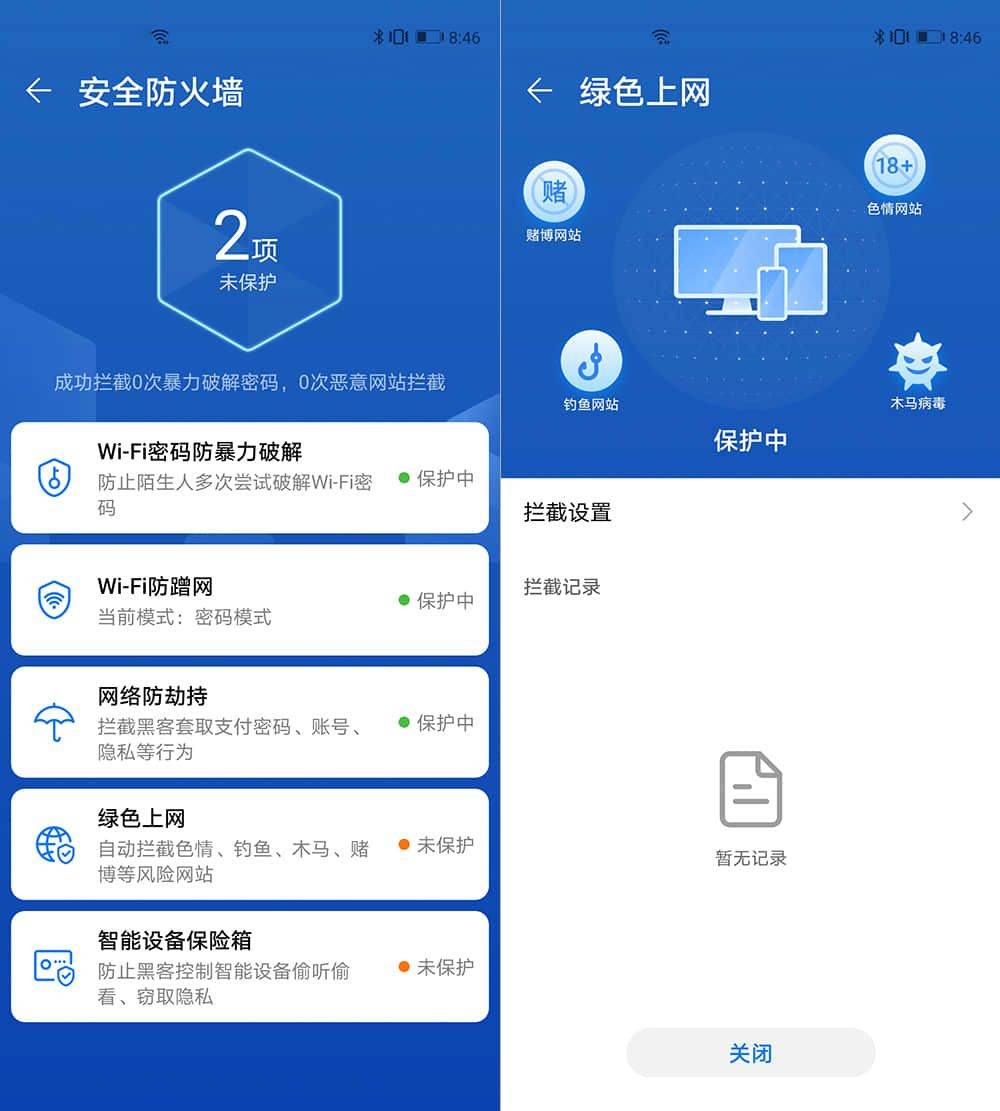Image resolution: width=1000 pixels, height=1111 pixels.
Task: Open the 绿色上网 card in the firewall list
Action: [x=249, y=845]
